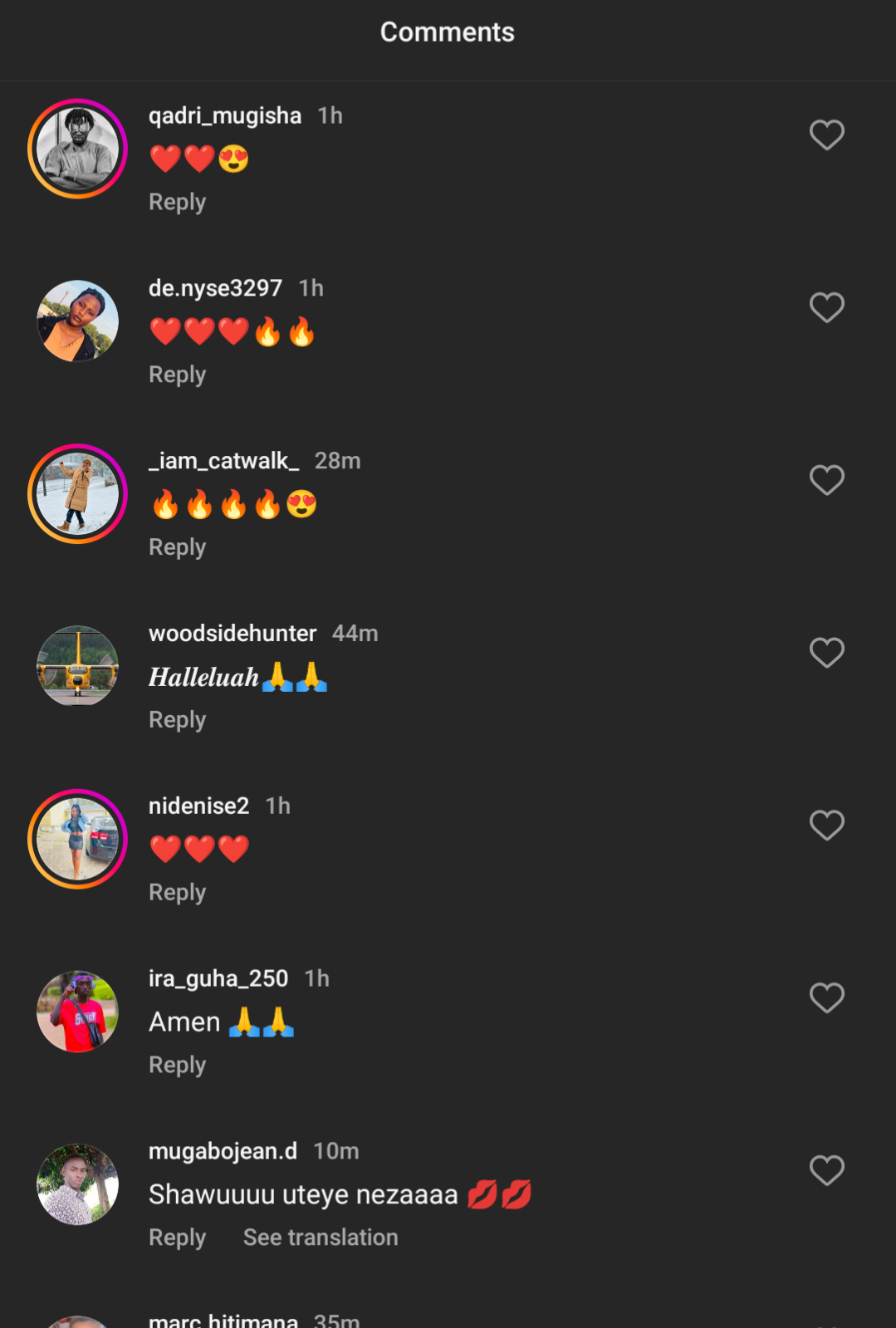Like ira_guha_250's Amen comment

click(826, 997)
